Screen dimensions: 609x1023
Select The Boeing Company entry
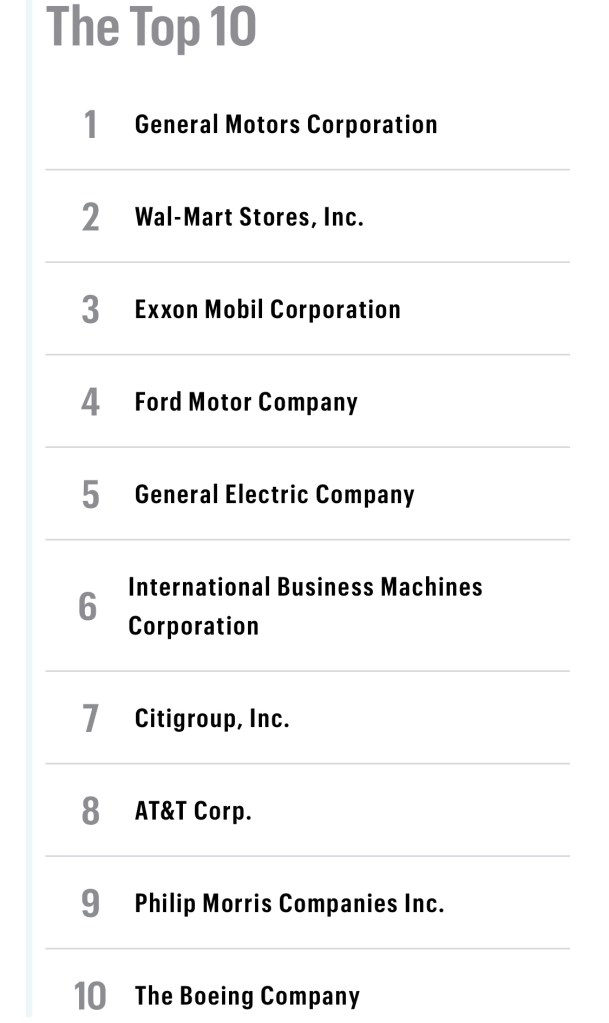coord(247,996)
